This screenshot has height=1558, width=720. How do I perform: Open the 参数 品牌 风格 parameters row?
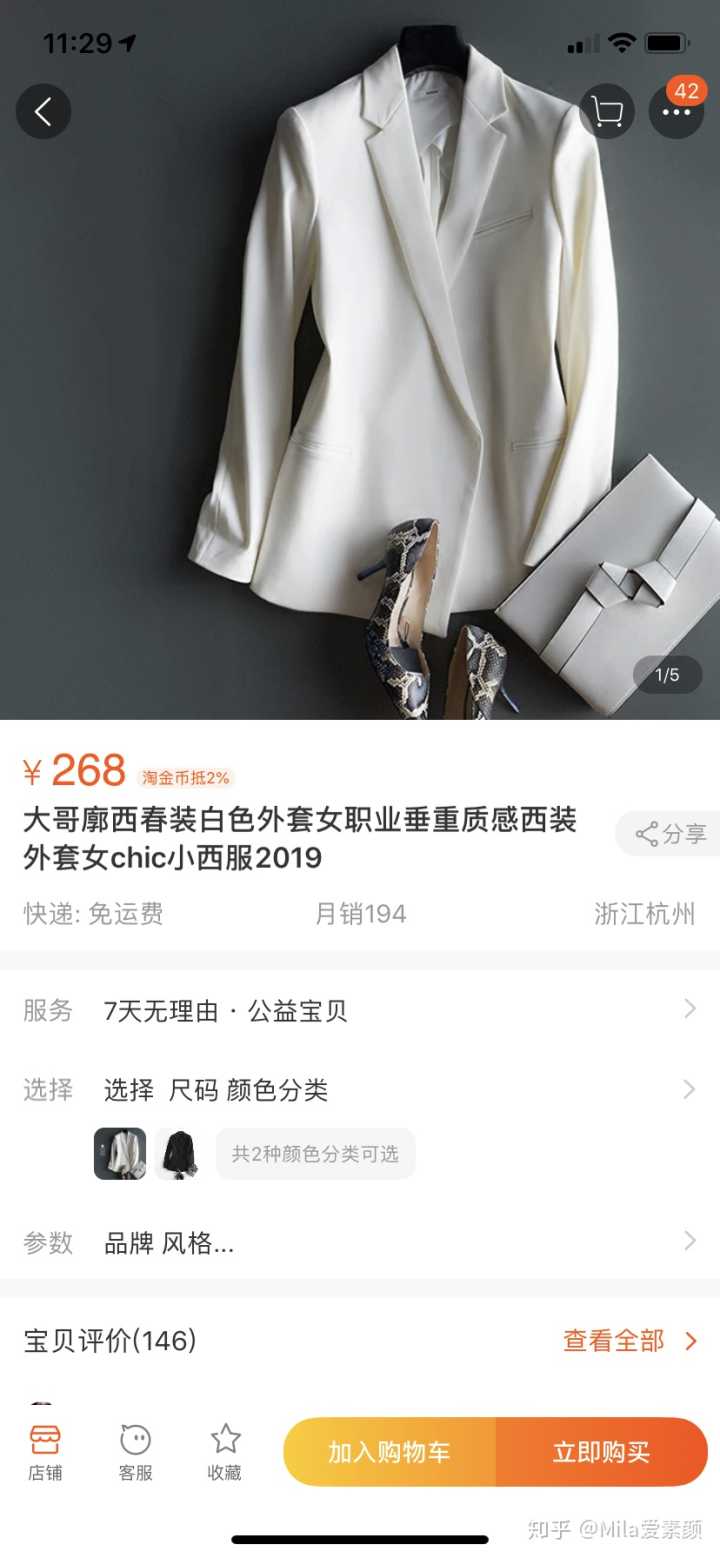360,1243
